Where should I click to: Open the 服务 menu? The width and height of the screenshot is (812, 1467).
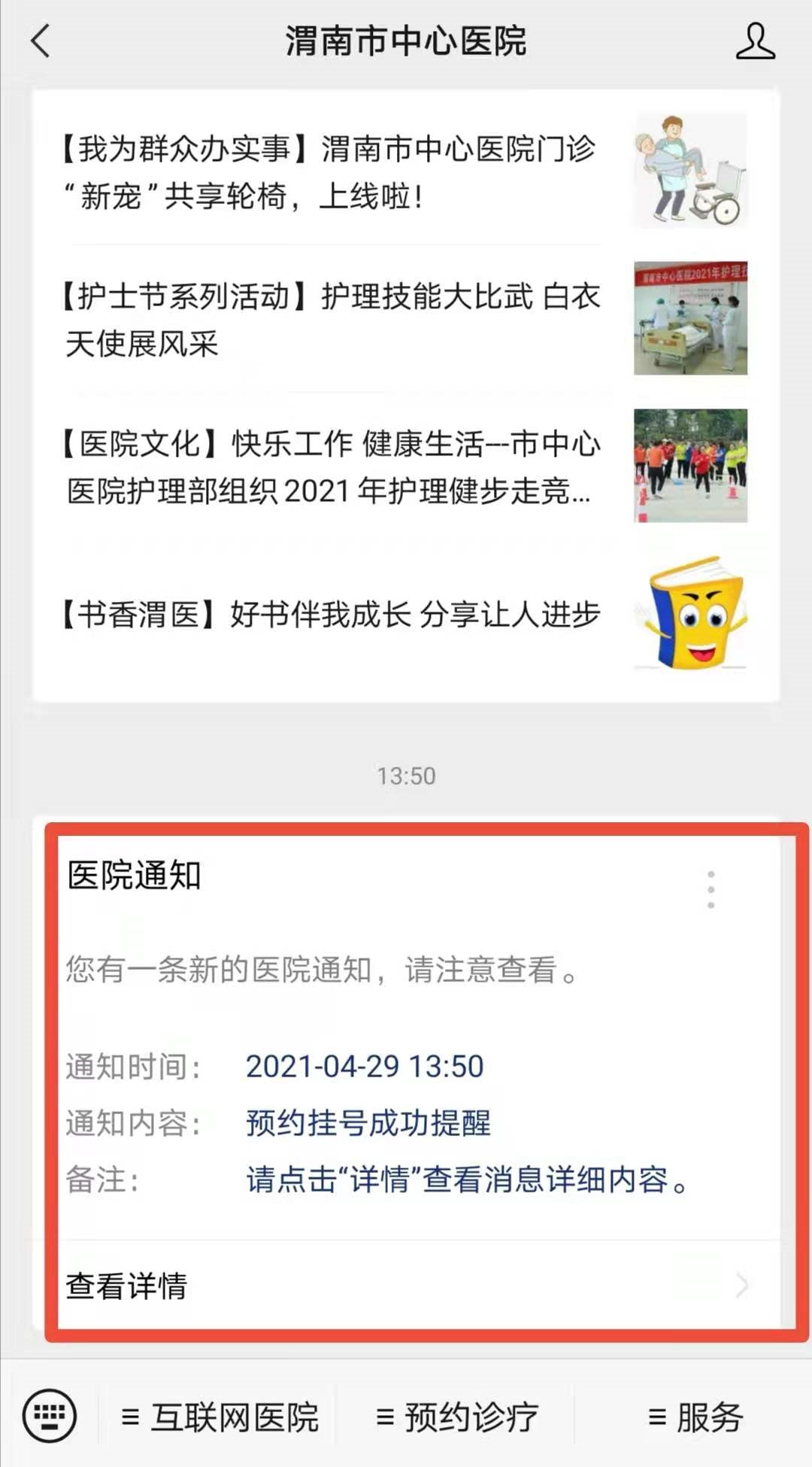pos(695,1417)
